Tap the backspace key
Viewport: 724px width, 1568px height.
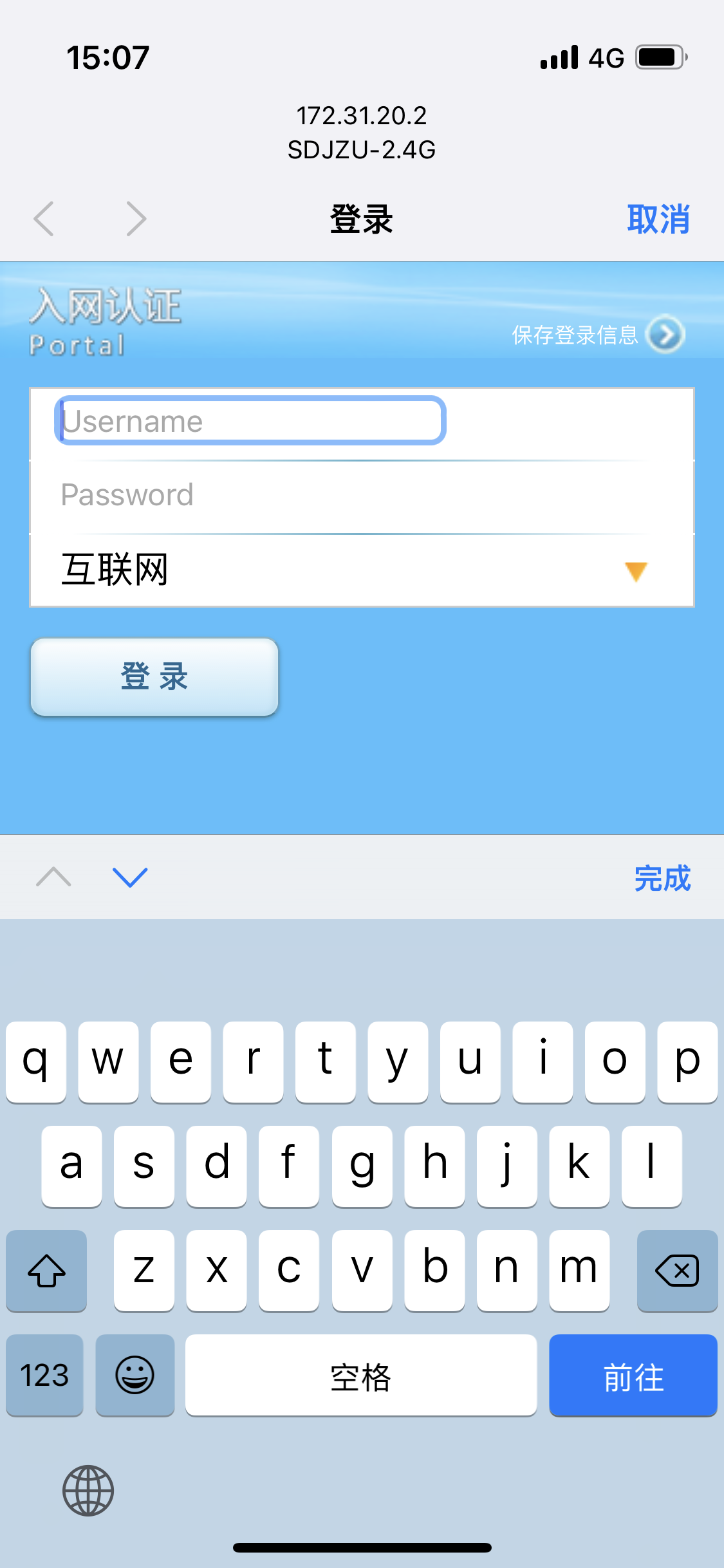pos(676,1271)
